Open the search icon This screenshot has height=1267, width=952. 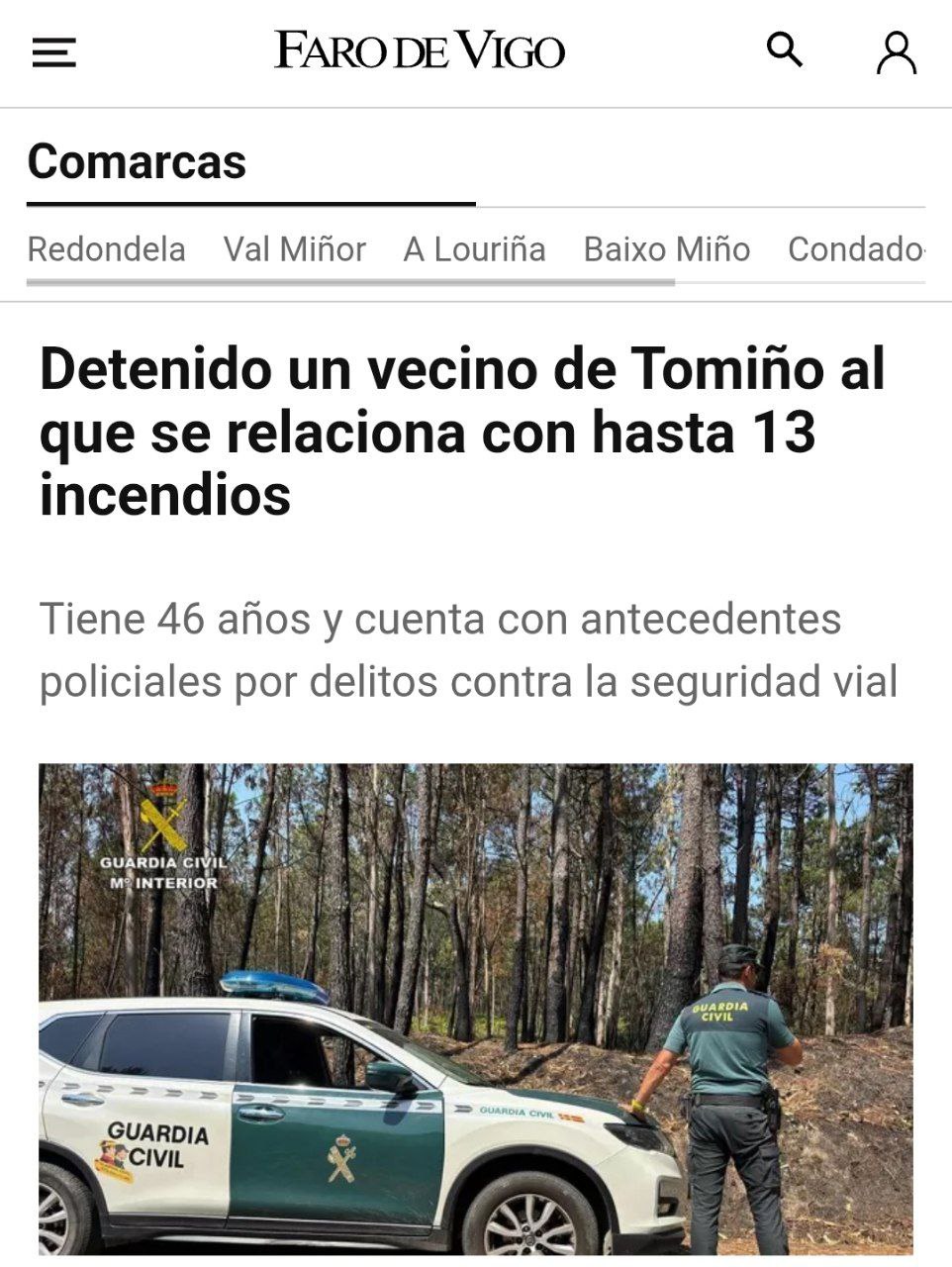tap(785, 49)
